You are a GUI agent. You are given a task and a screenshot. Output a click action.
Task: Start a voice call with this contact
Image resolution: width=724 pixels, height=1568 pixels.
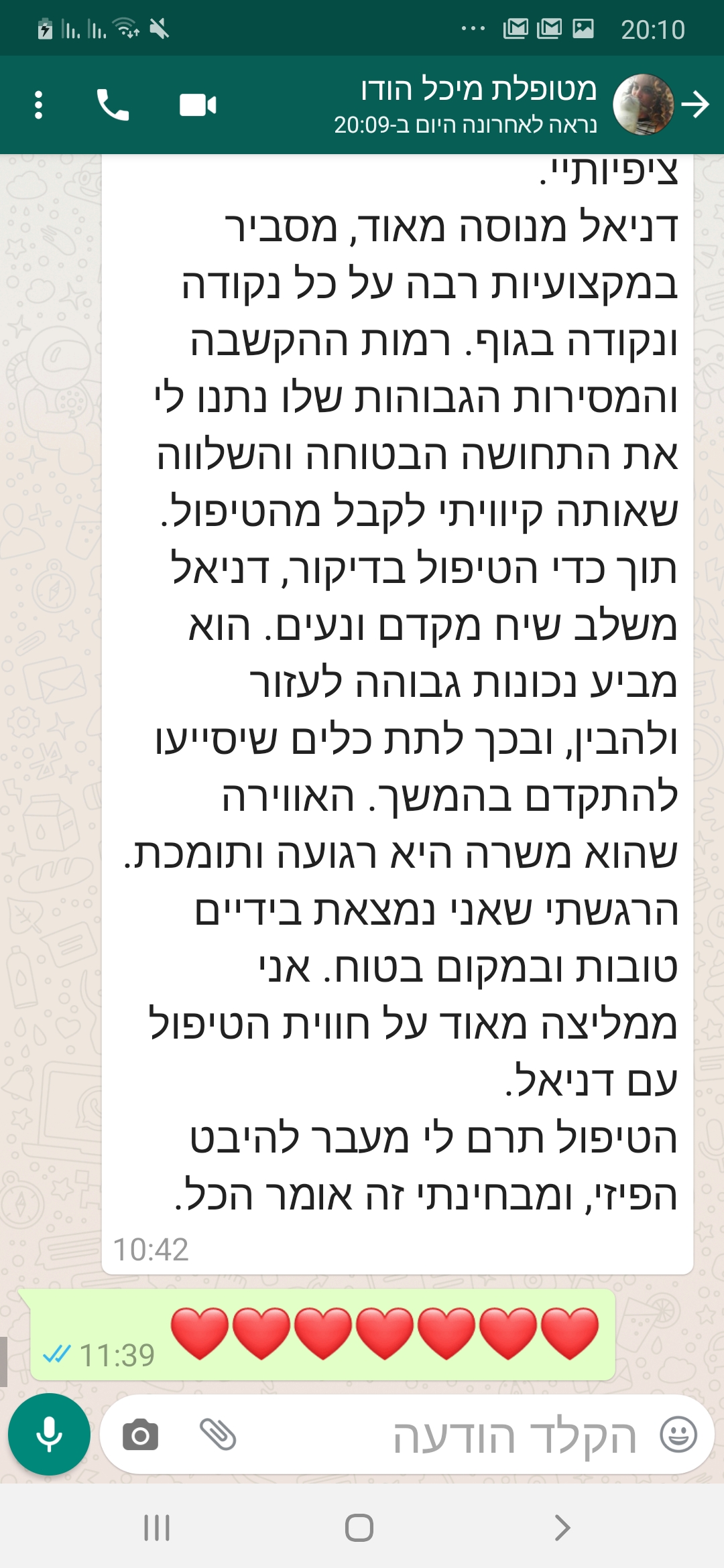(x=113, y=105)
